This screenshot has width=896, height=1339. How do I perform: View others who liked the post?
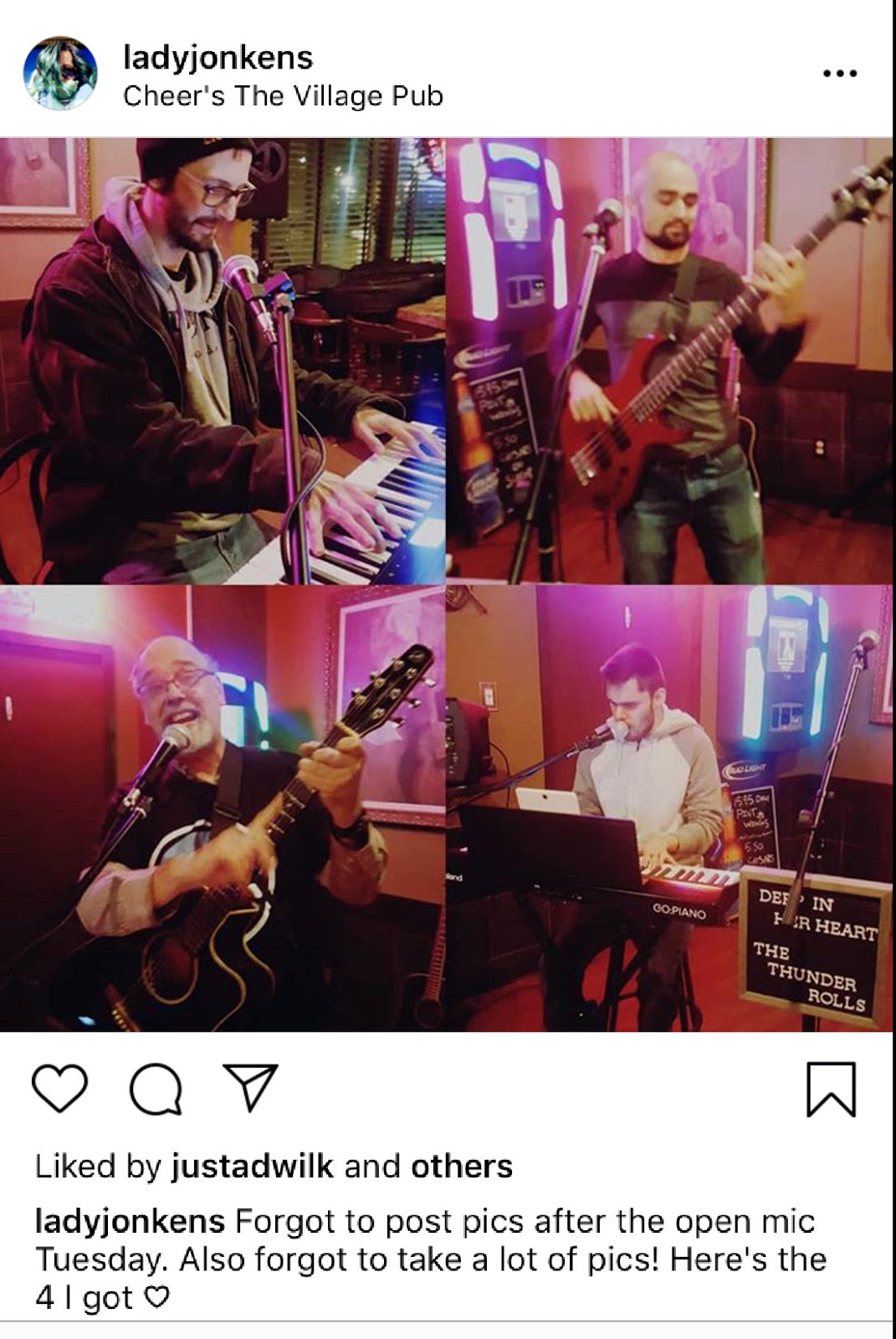(x=461, y=1166)
